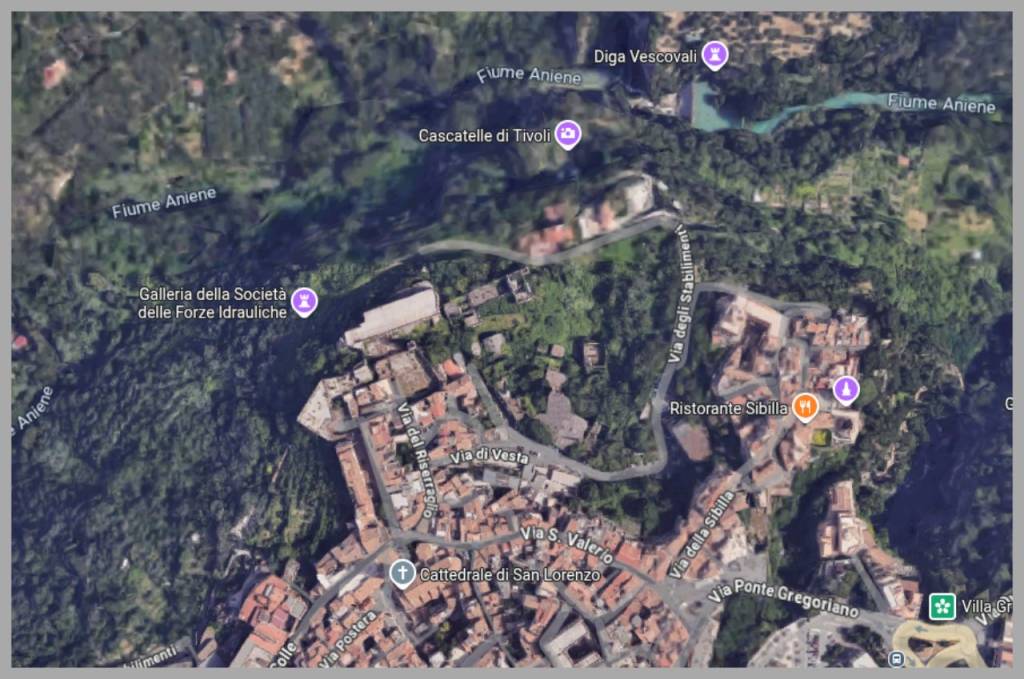The width and height of the screenshot is (1024, 679).
Task: Open the Diga Vescovali landmark pin
Action: [714, 55]
